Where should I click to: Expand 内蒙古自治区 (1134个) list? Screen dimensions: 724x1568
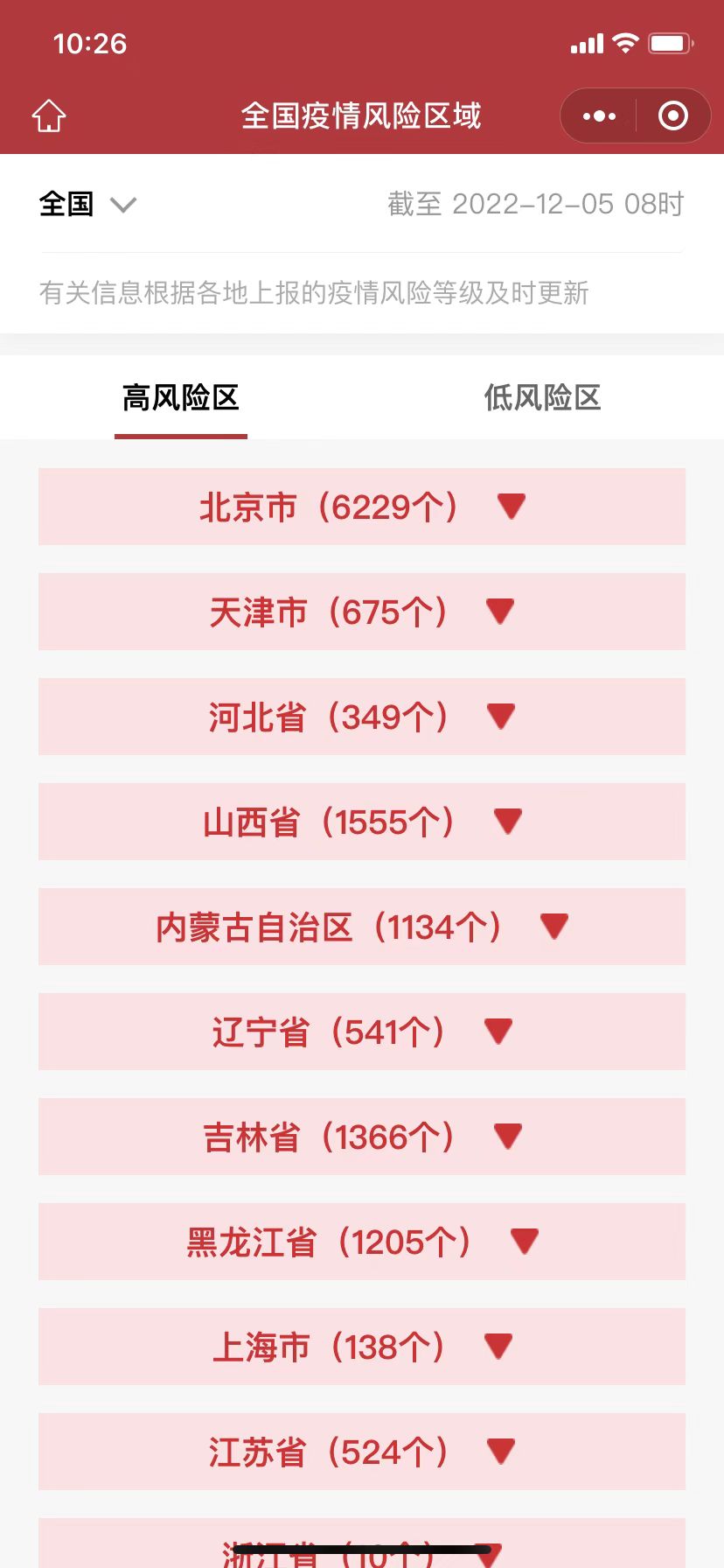(362, 927)
